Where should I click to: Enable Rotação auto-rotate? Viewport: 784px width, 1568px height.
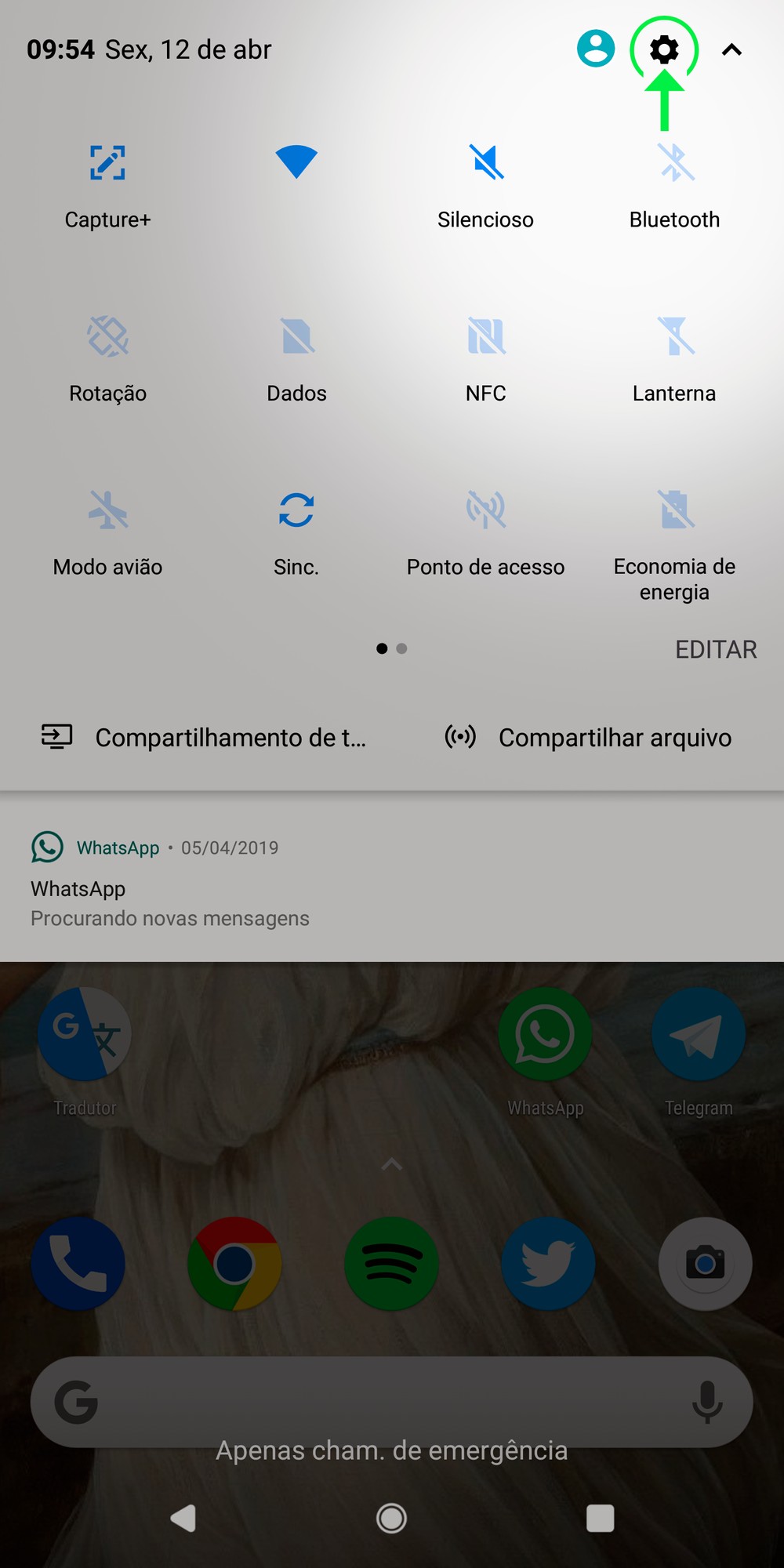(107, 337)
